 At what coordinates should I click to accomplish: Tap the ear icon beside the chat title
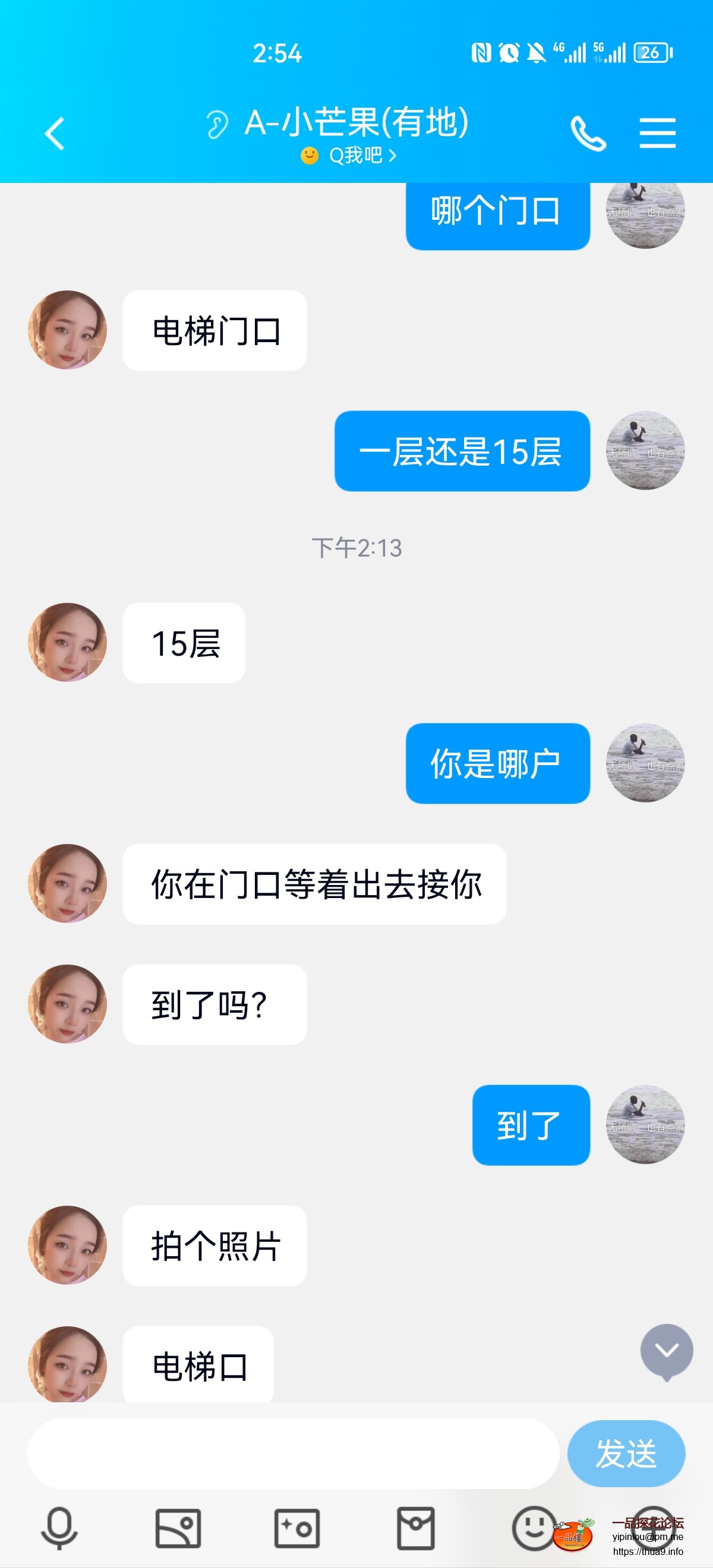[216, 122]
